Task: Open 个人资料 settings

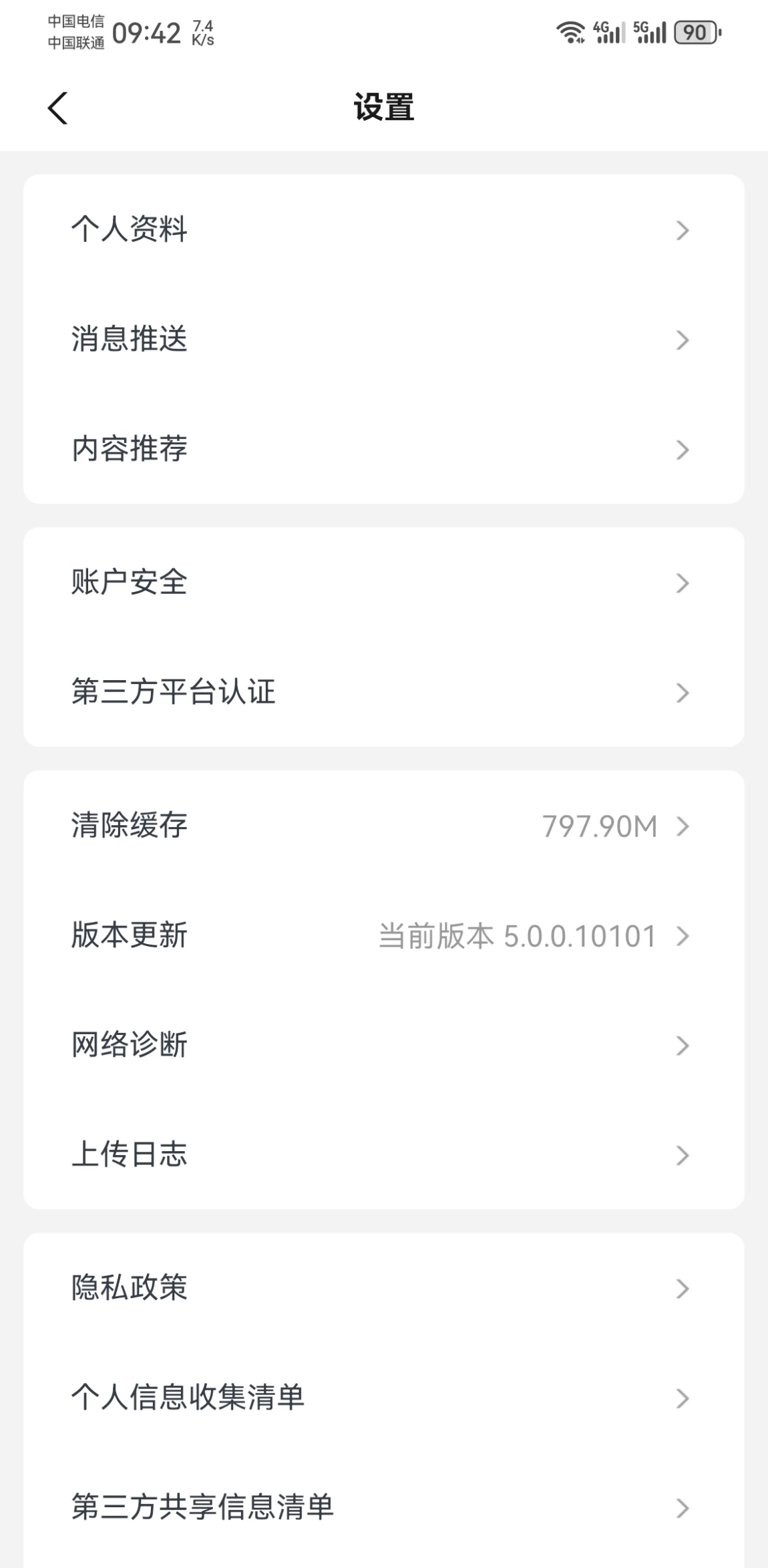Action: [384, 230]
